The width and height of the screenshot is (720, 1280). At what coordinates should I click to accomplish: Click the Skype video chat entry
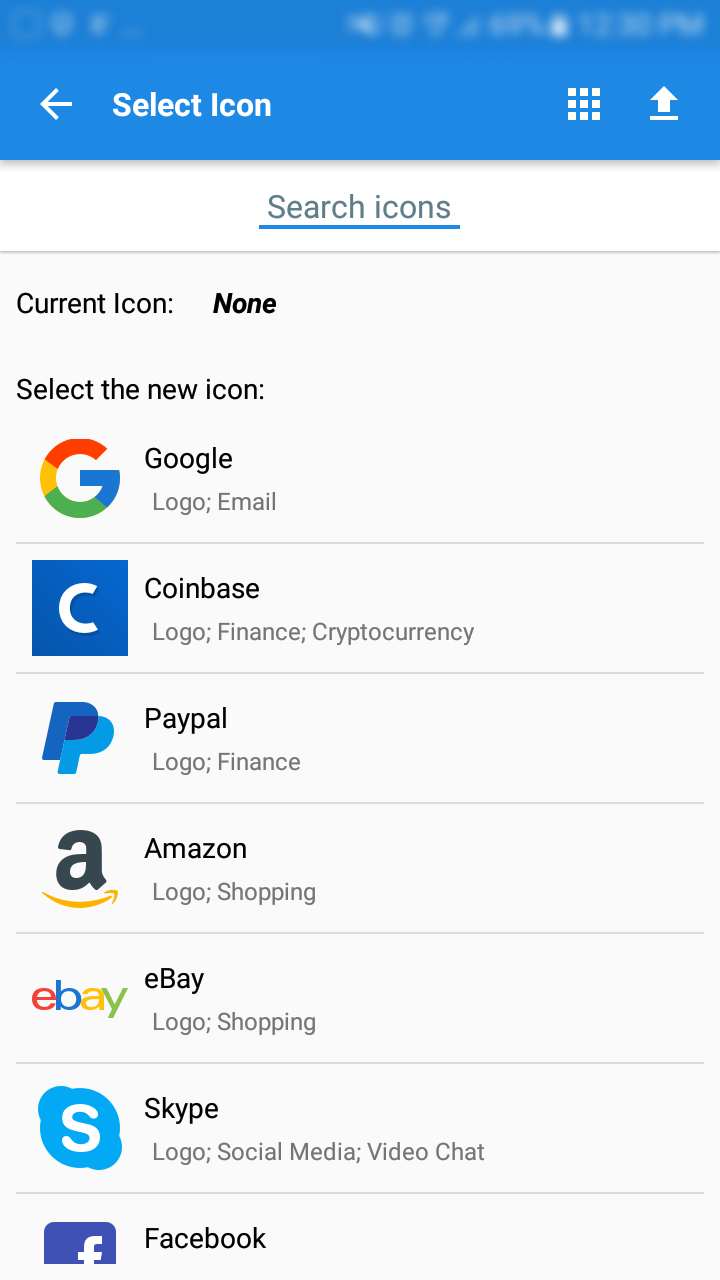360,1128
